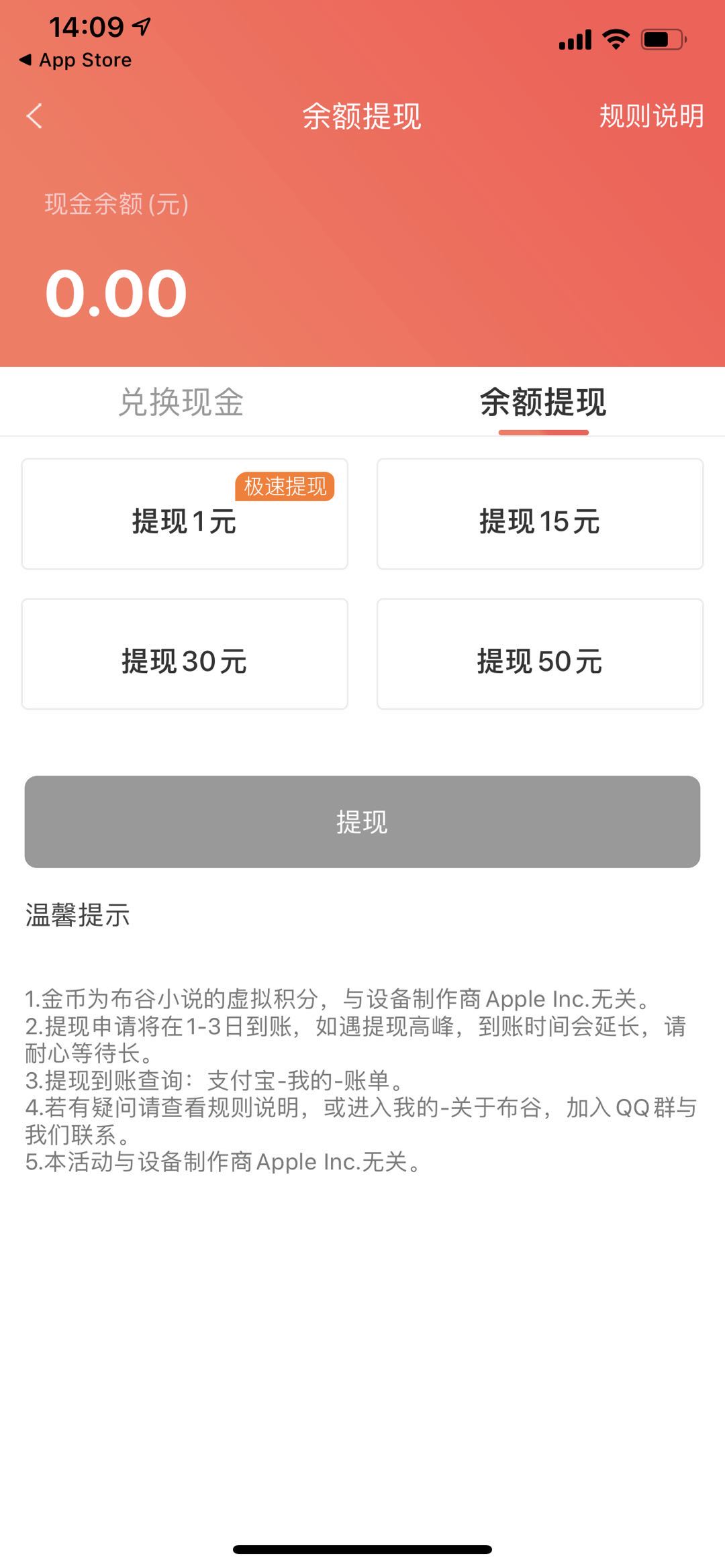Select the 提现50元 withdrawal option
This screenshot has width=725, height=1568.
[540, 661]
